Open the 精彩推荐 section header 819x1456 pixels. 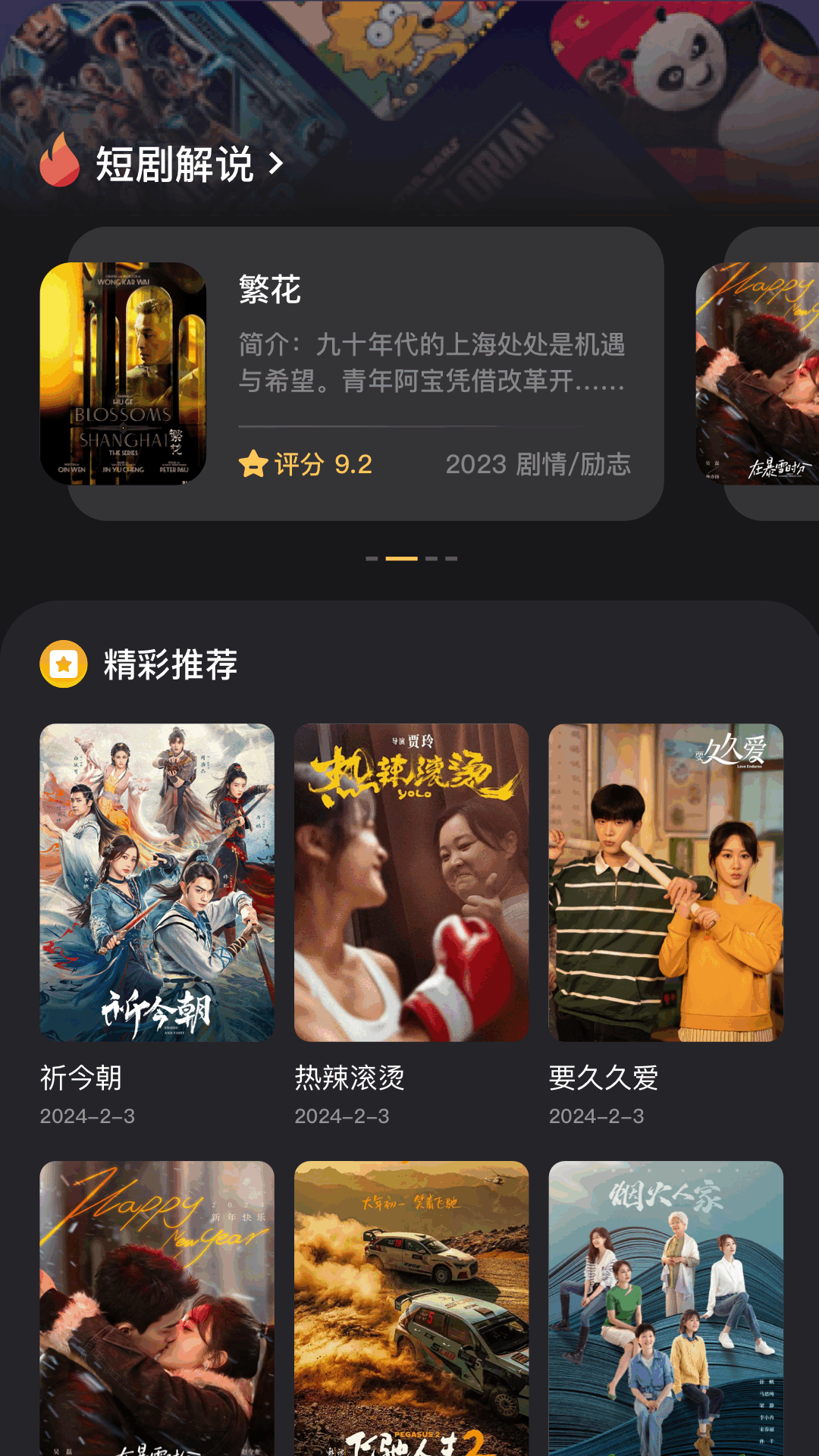tap(171, 665)
